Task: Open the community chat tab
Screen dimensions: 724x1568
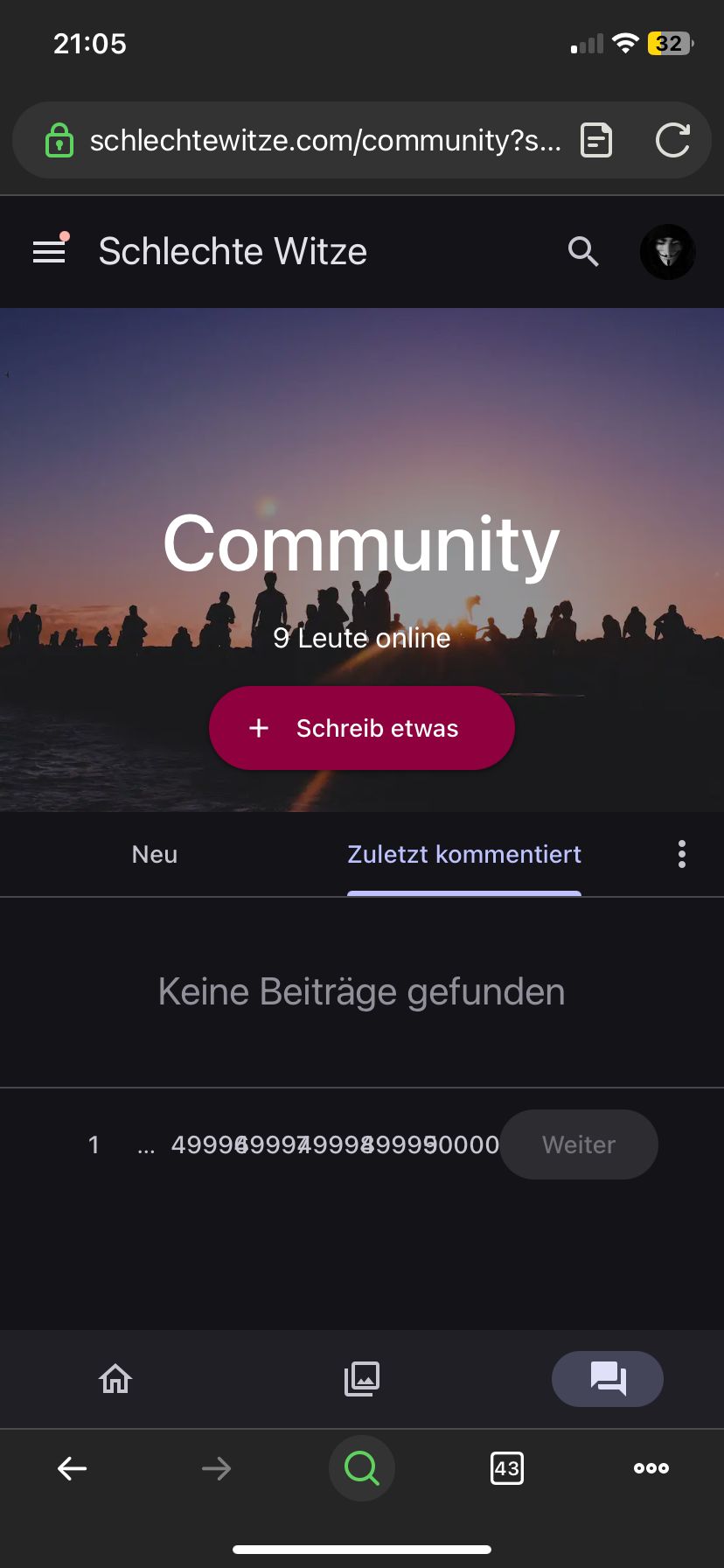Action: (x=608, y=1379)
